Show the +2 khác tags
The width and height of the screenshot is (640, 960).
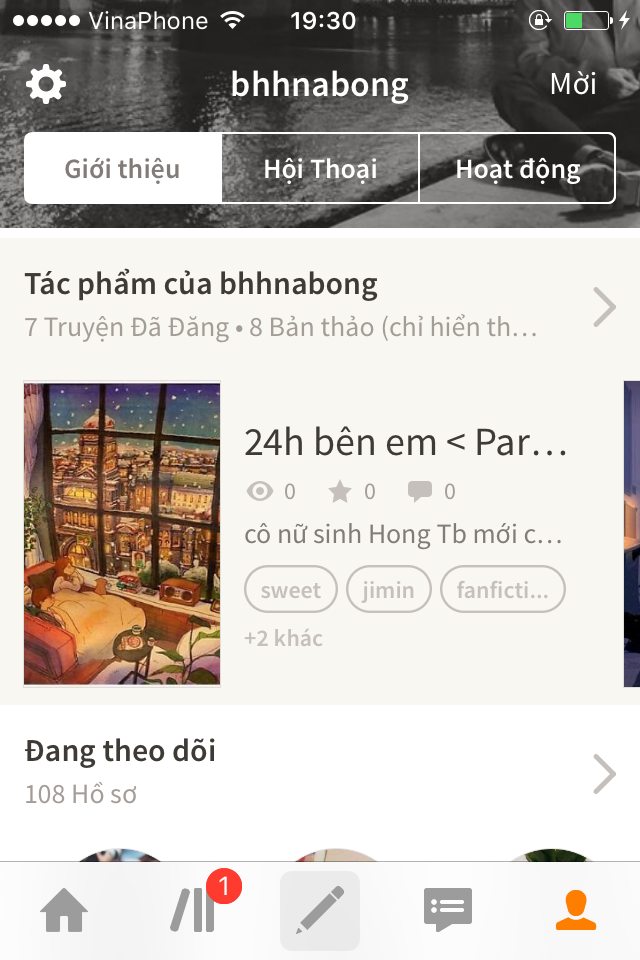coord(283,638)
